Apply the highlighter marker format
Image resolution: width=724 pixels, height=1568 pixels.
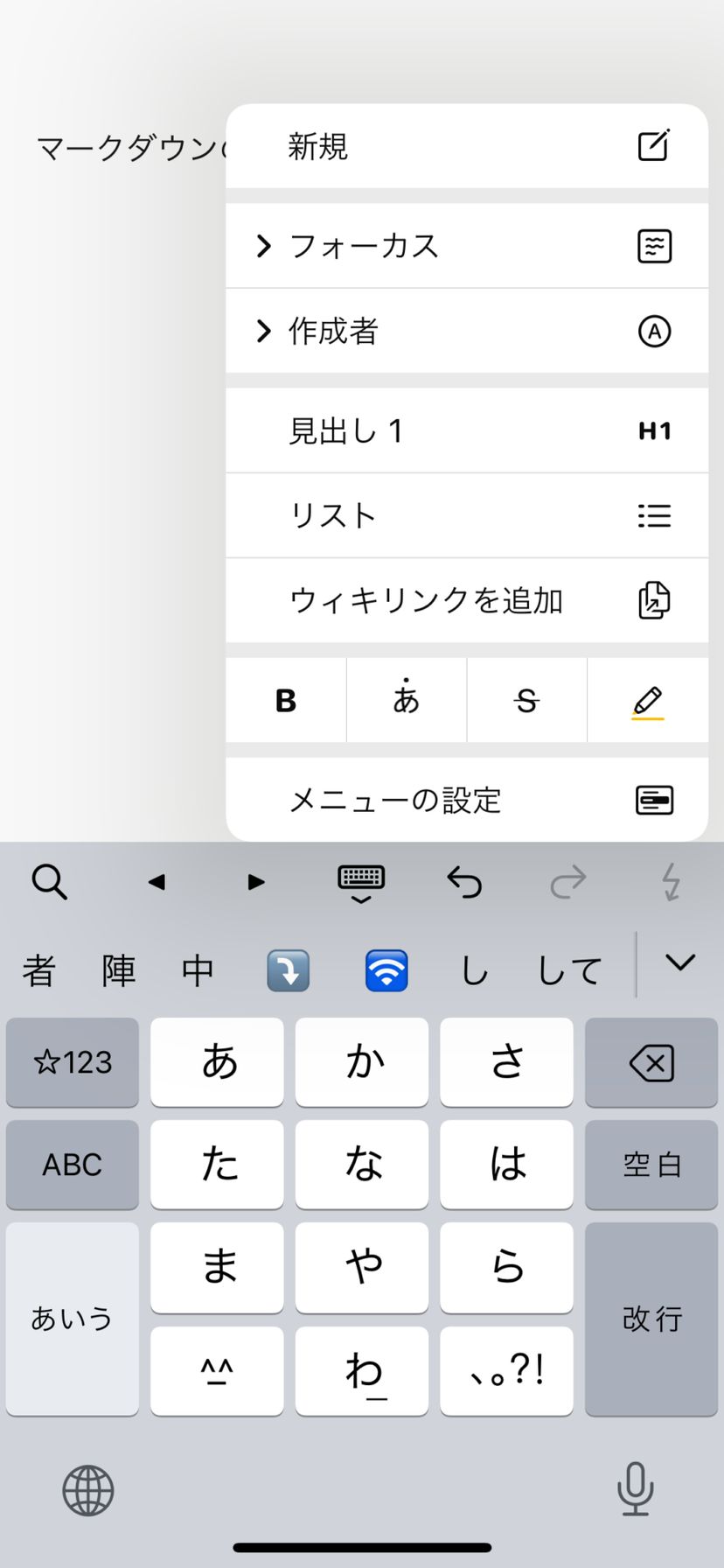[647, 700]
